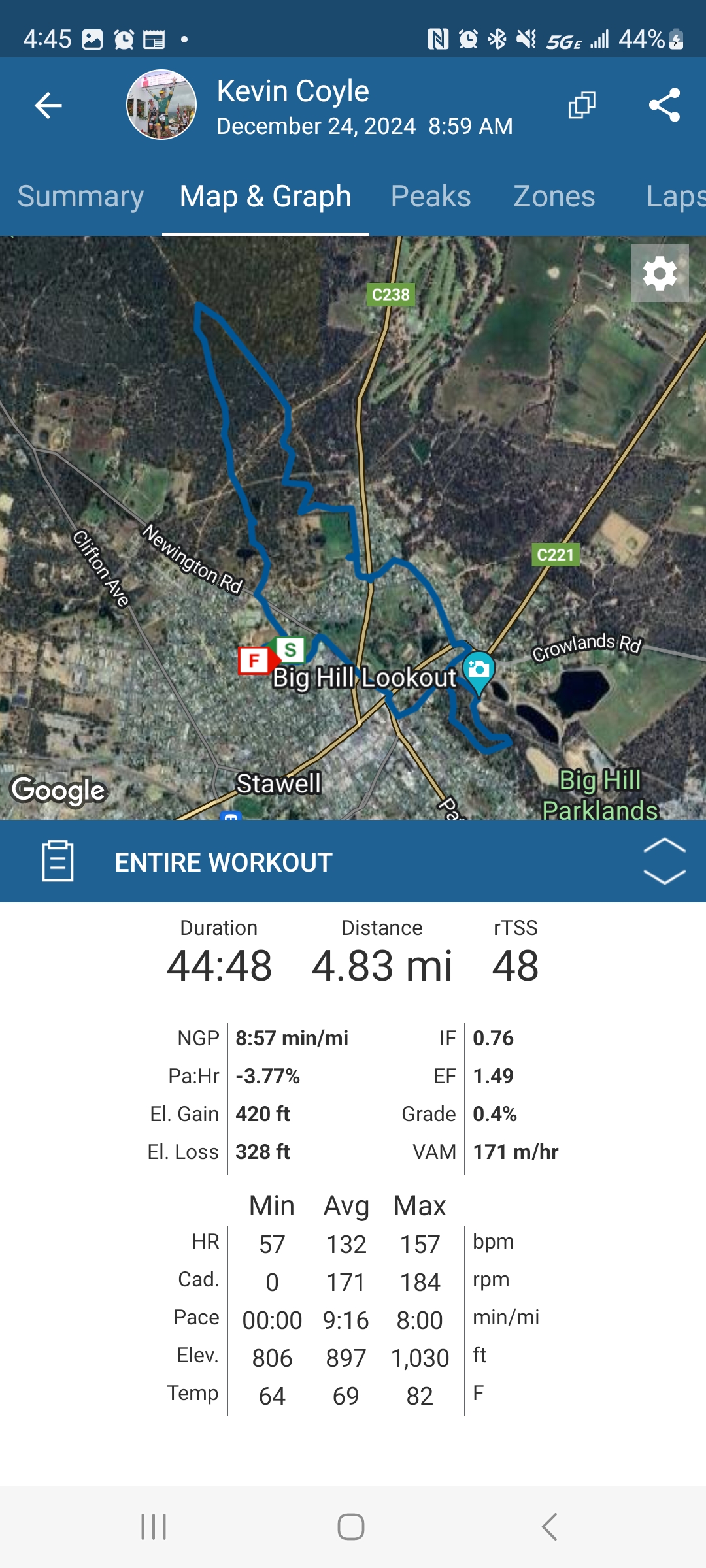View the Zones tab
Screen dimensions: 706x1568
(554, 197)
